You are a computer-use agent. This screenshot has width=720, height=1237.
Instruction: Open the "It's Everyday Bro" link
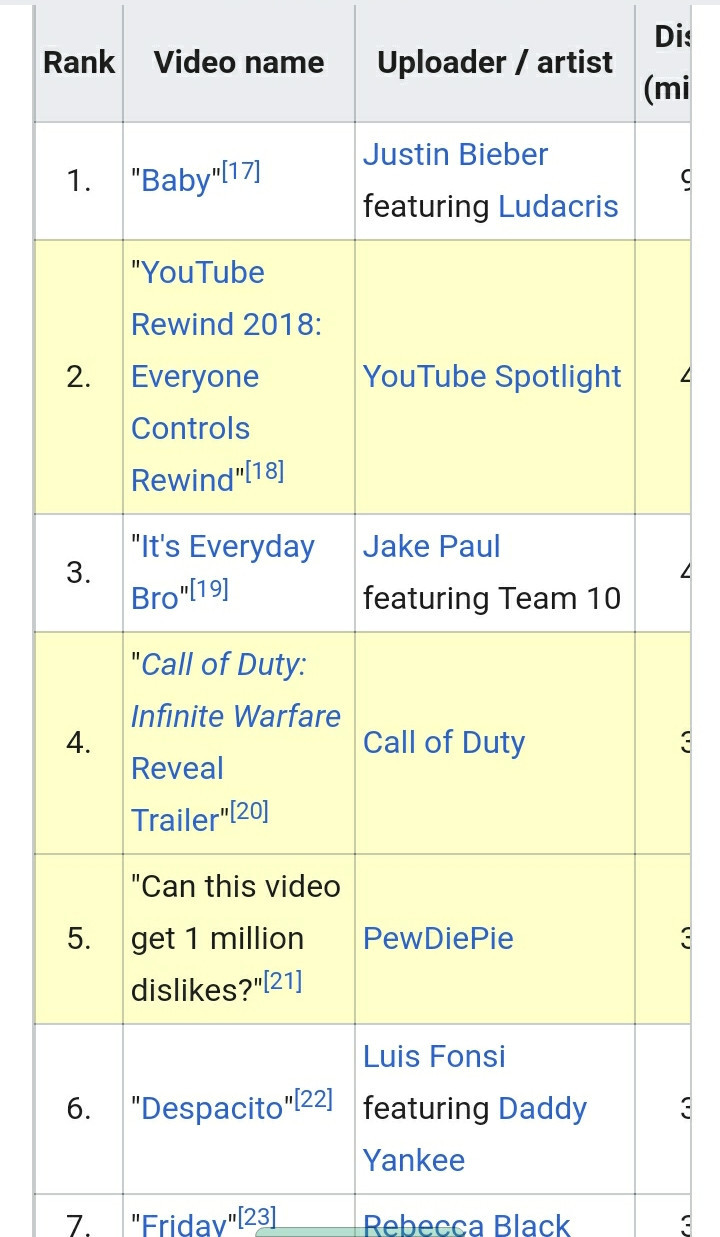(222, 547)
